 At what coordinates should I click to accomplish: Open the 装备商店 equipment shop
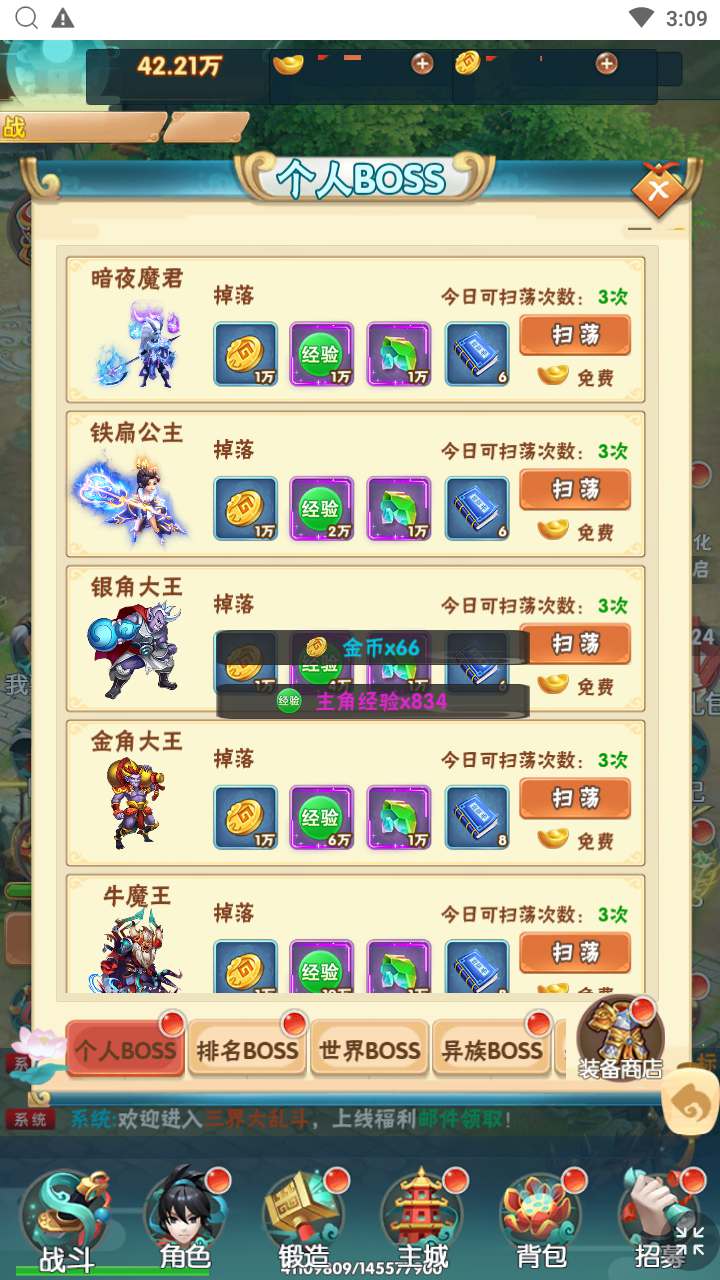tap(619, 1040)
